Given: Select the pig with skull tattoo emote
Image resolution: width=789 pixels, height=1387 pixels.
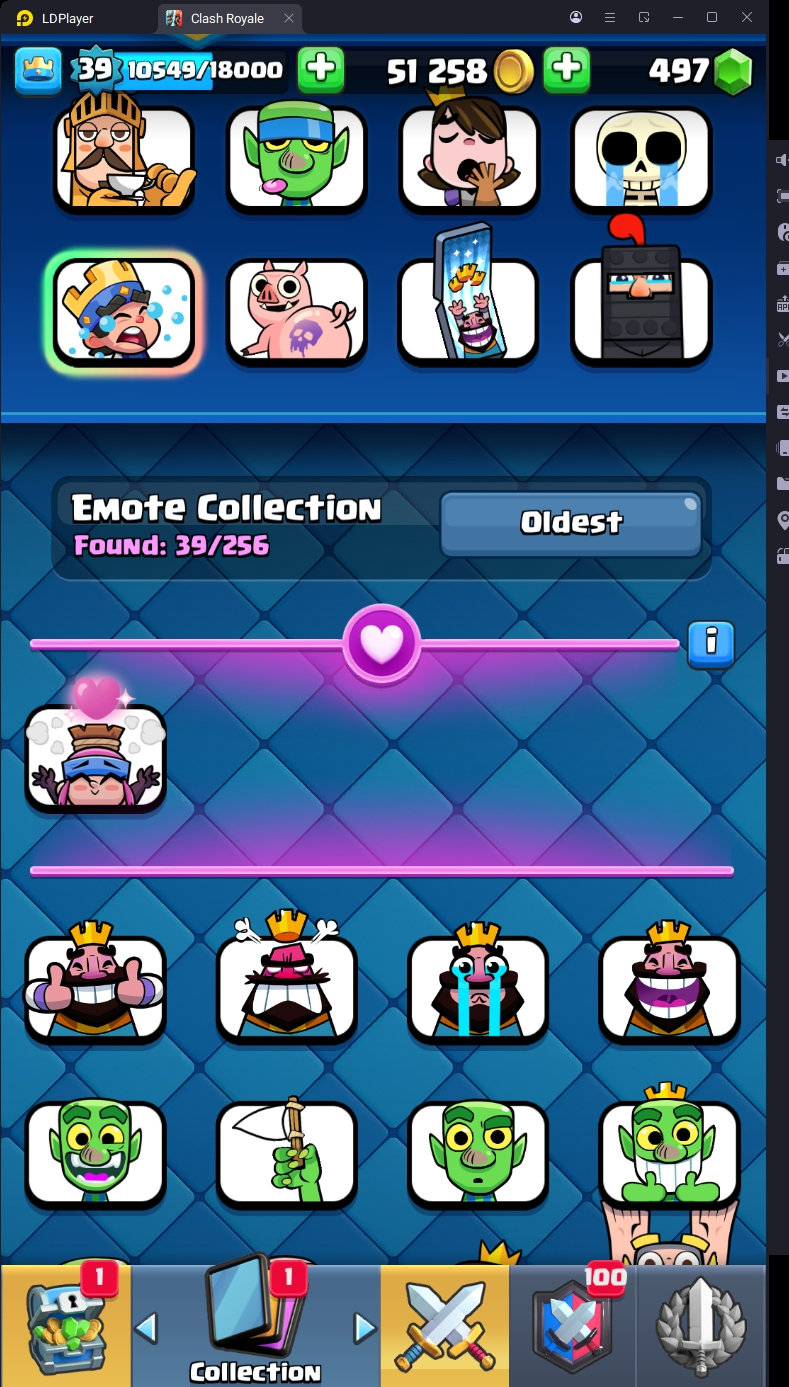Looking at the screenshot, I should click(296, 311).
